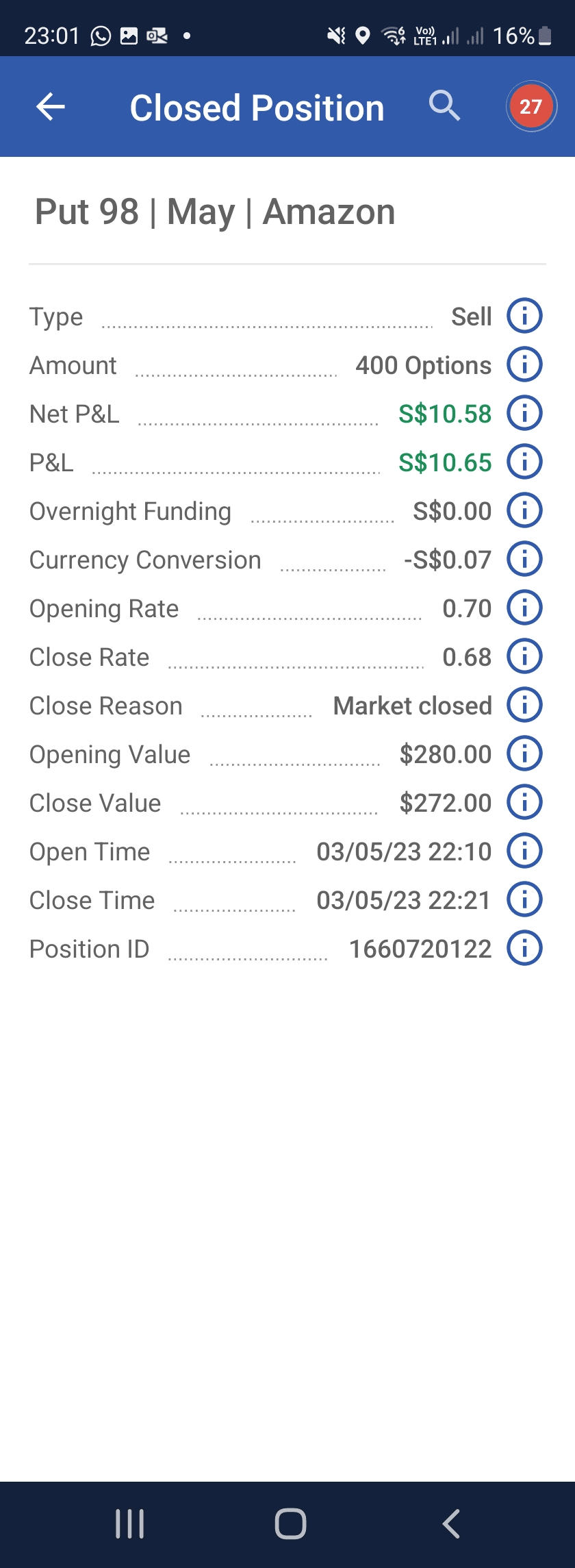Show info about position Type
This screenshot has height=1568, width=575.
(x=524, y=316)
